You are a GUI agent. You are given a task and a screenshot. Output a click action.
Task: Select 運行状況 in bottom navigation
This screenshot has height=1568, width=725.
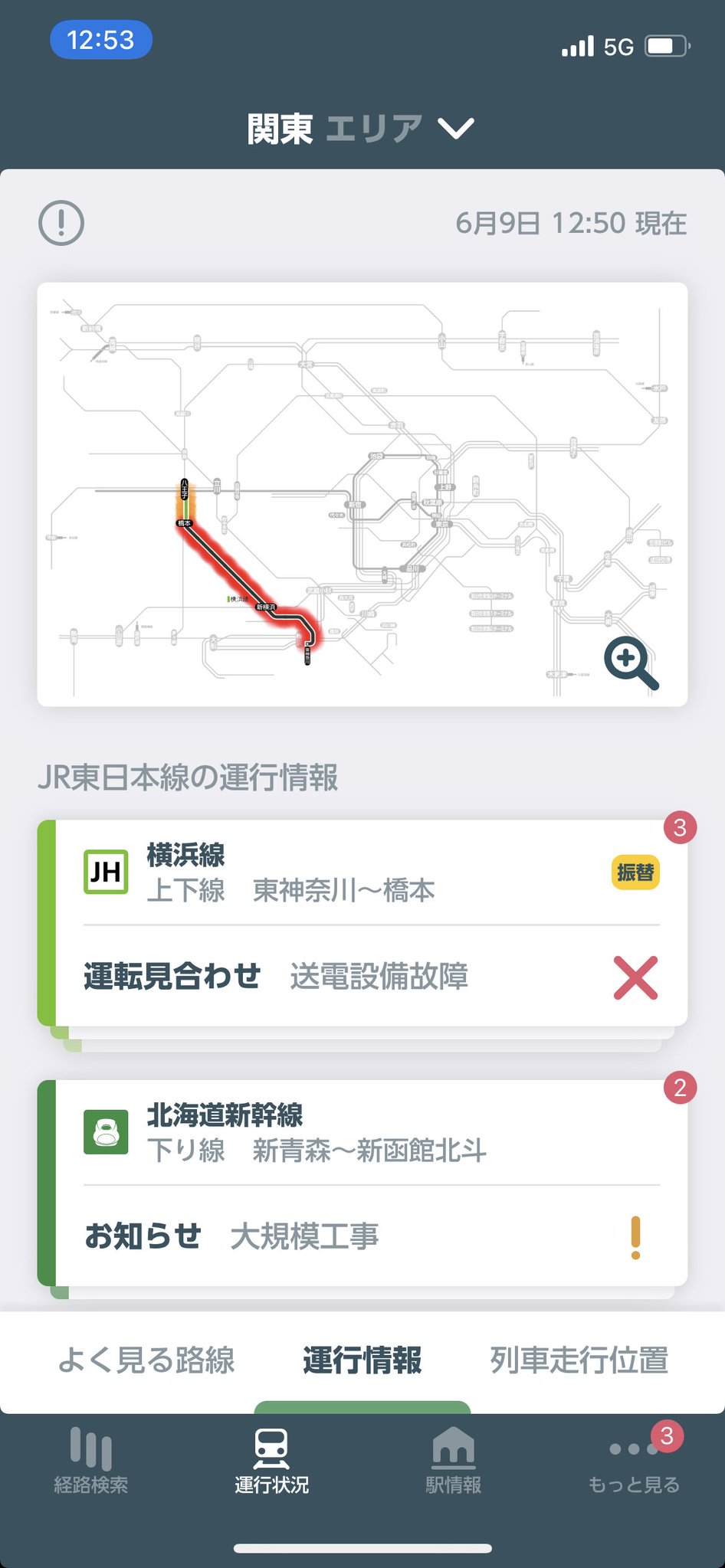click(272, 1461)
